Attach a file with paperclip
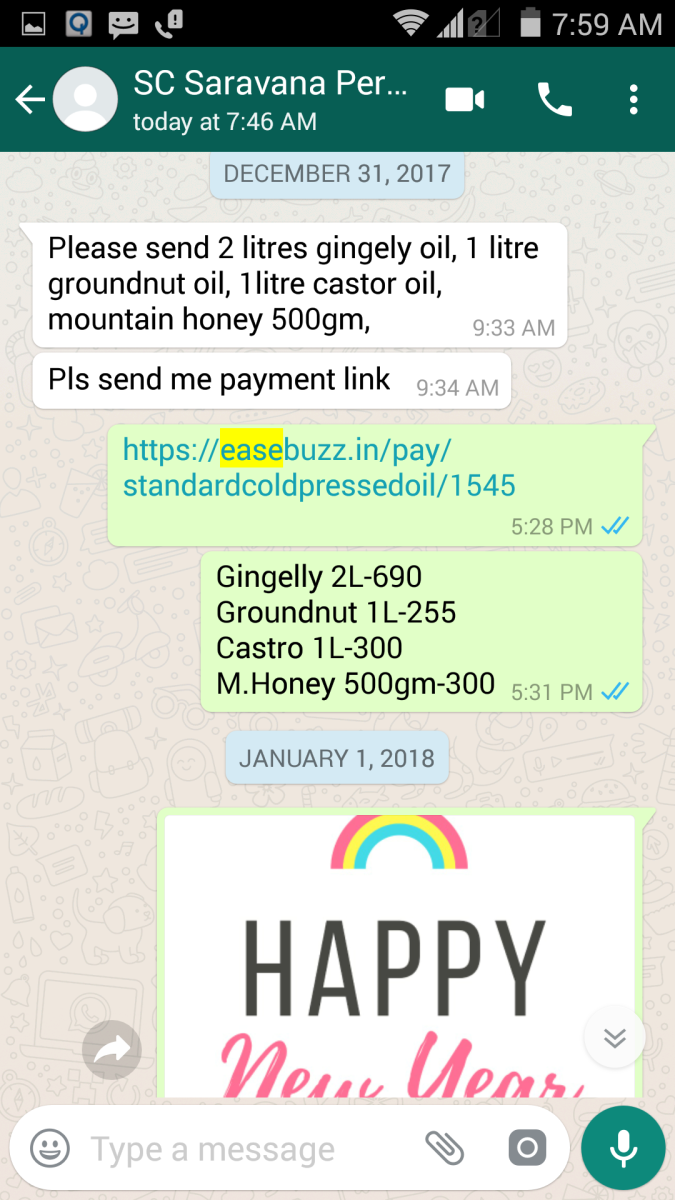The image size is (675, 1200). click(x=445, y=1149)
